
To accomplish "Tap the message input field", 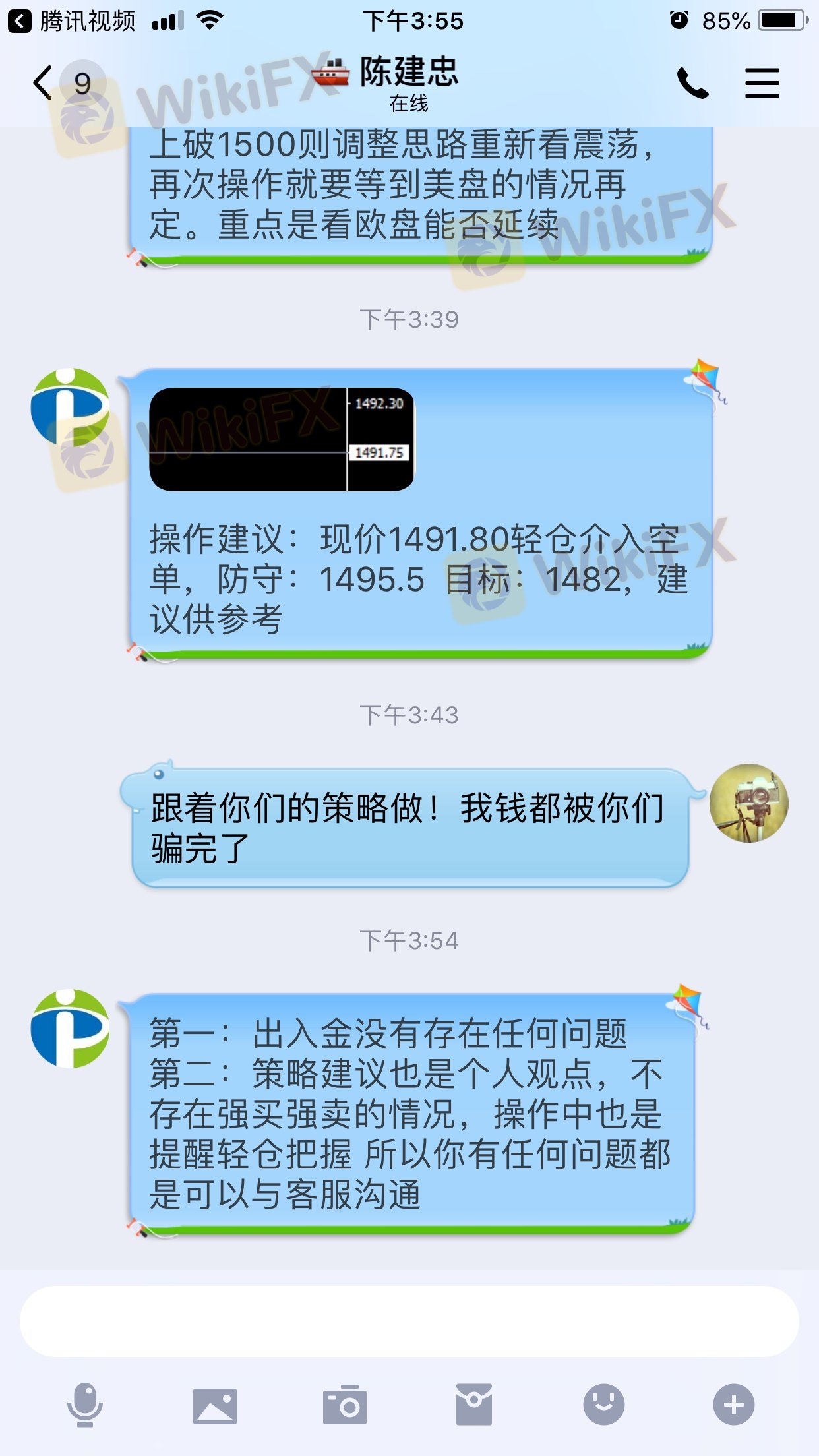I will 409,1321.
